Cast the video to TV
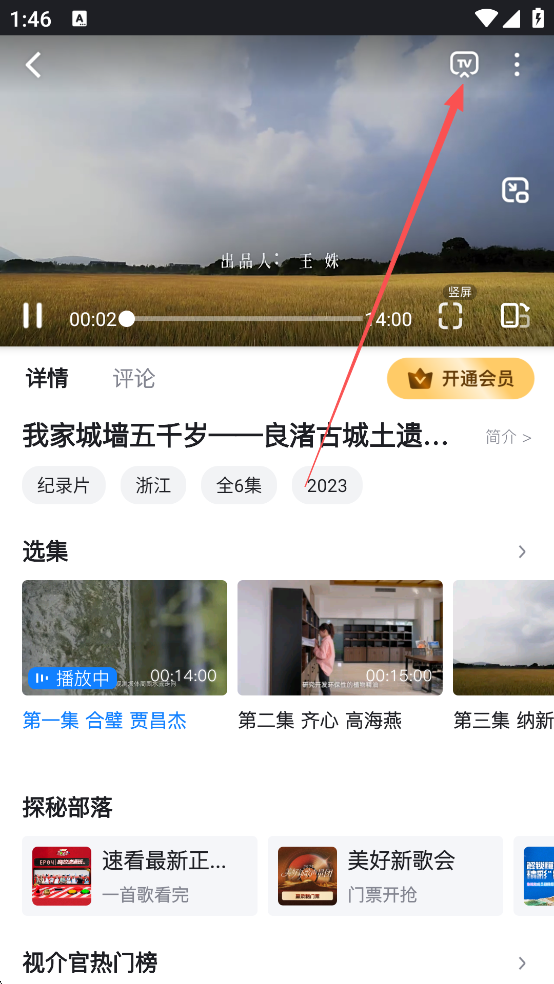The image size is (554, 984). coord(464,65)
